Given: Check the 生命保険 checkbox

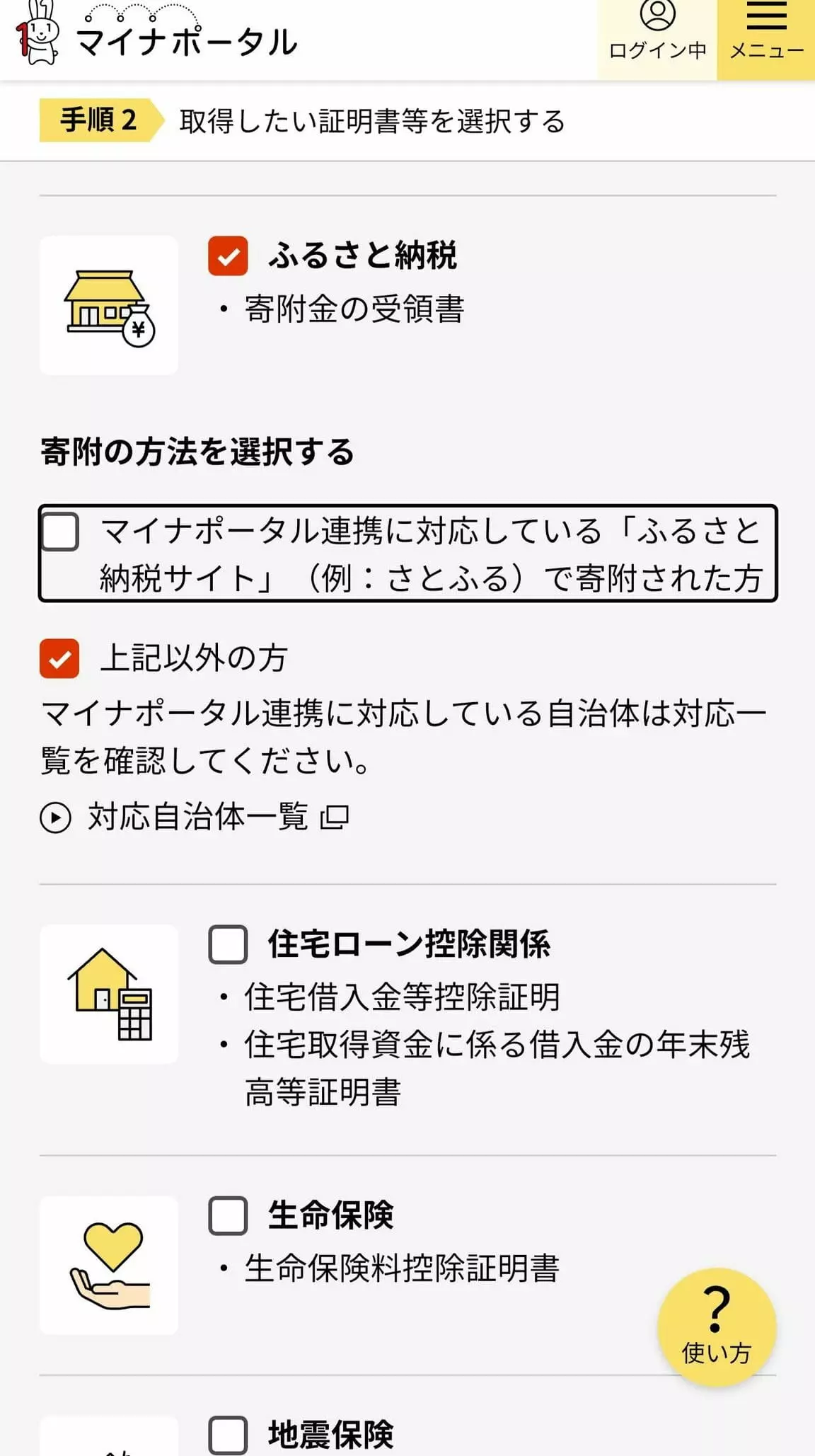Looking at the screenshot, I should click(228, 1215).
